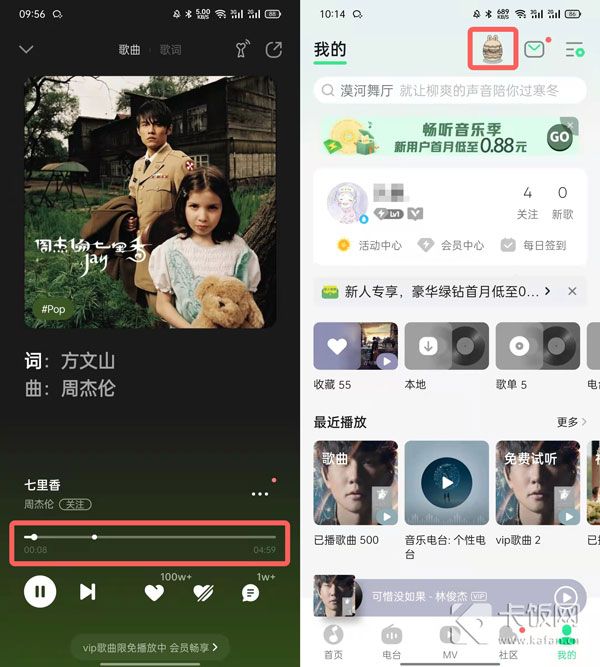Open 每日签到 daily check-in

(534, 245)
